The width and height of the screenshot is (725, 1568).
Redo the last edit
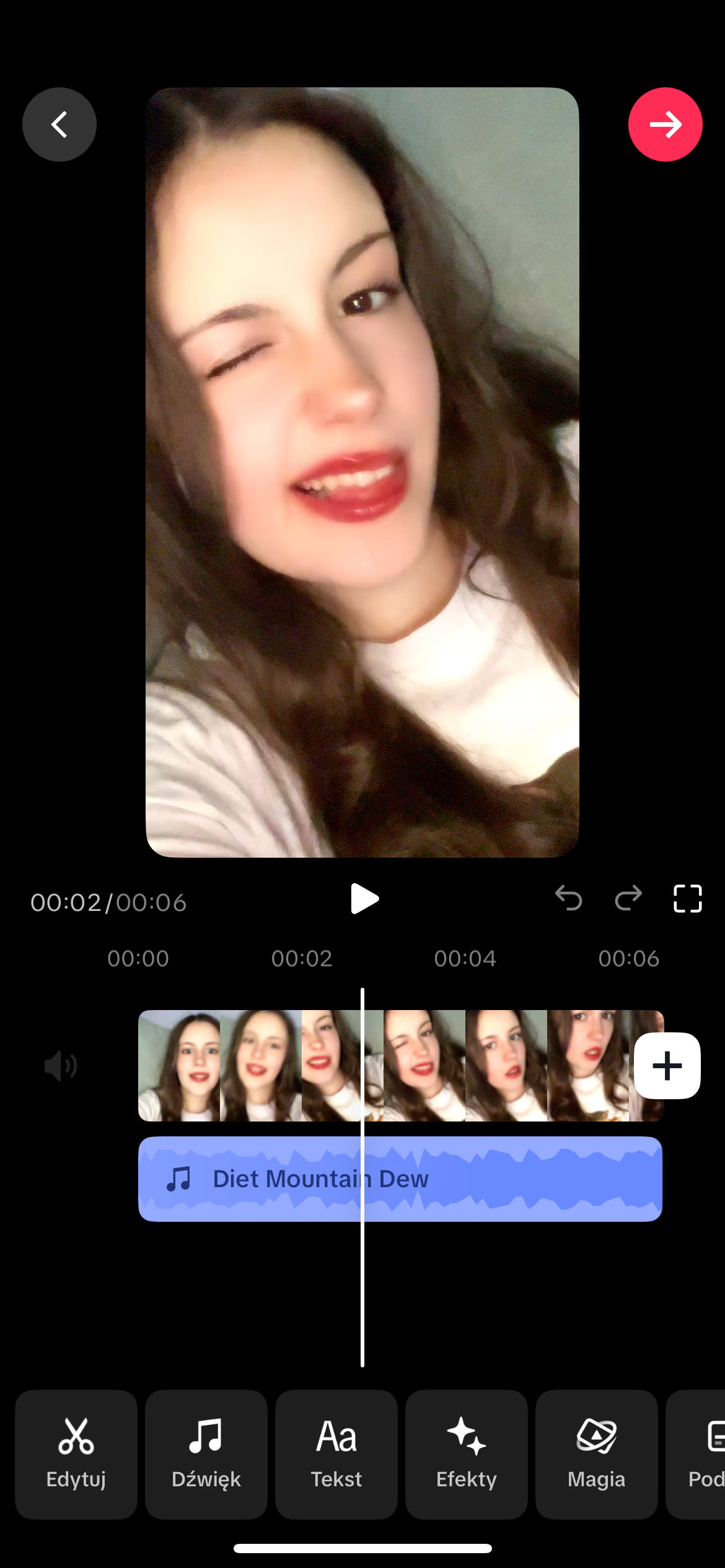tap(628, 898)
